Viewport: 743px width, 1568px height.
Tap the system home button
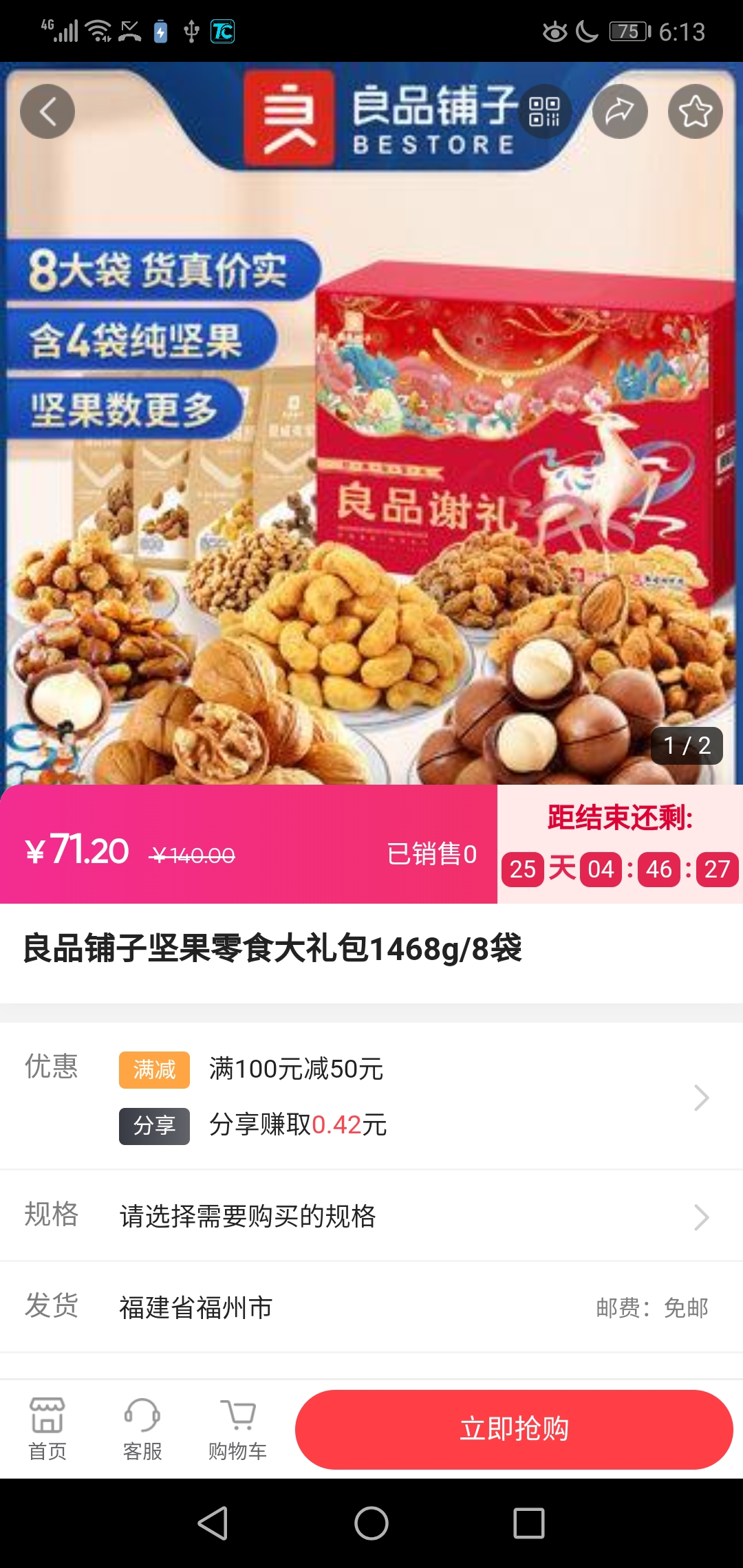pos(371,1523)
